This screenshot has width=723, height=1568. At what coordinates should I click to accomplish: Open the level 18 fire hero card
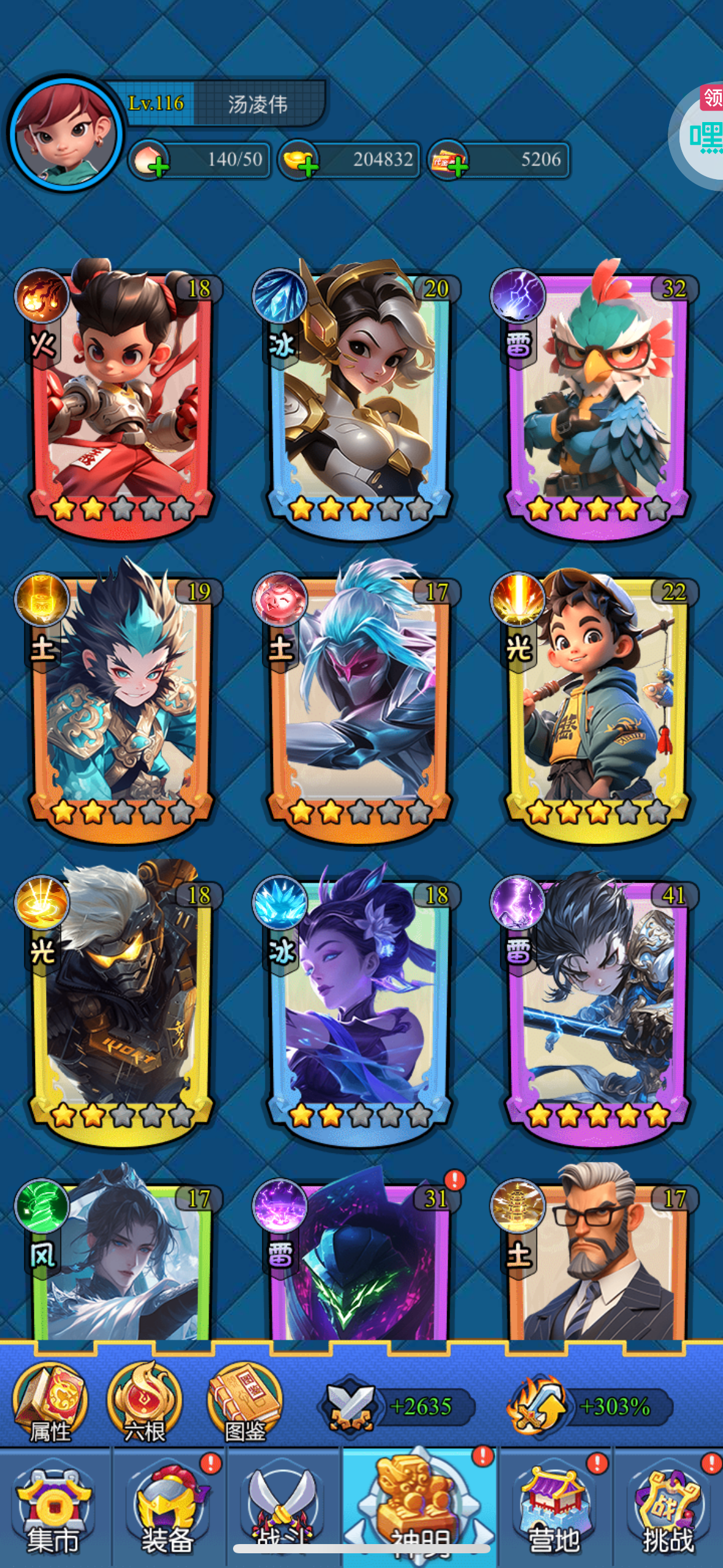[x=121, y=399]
